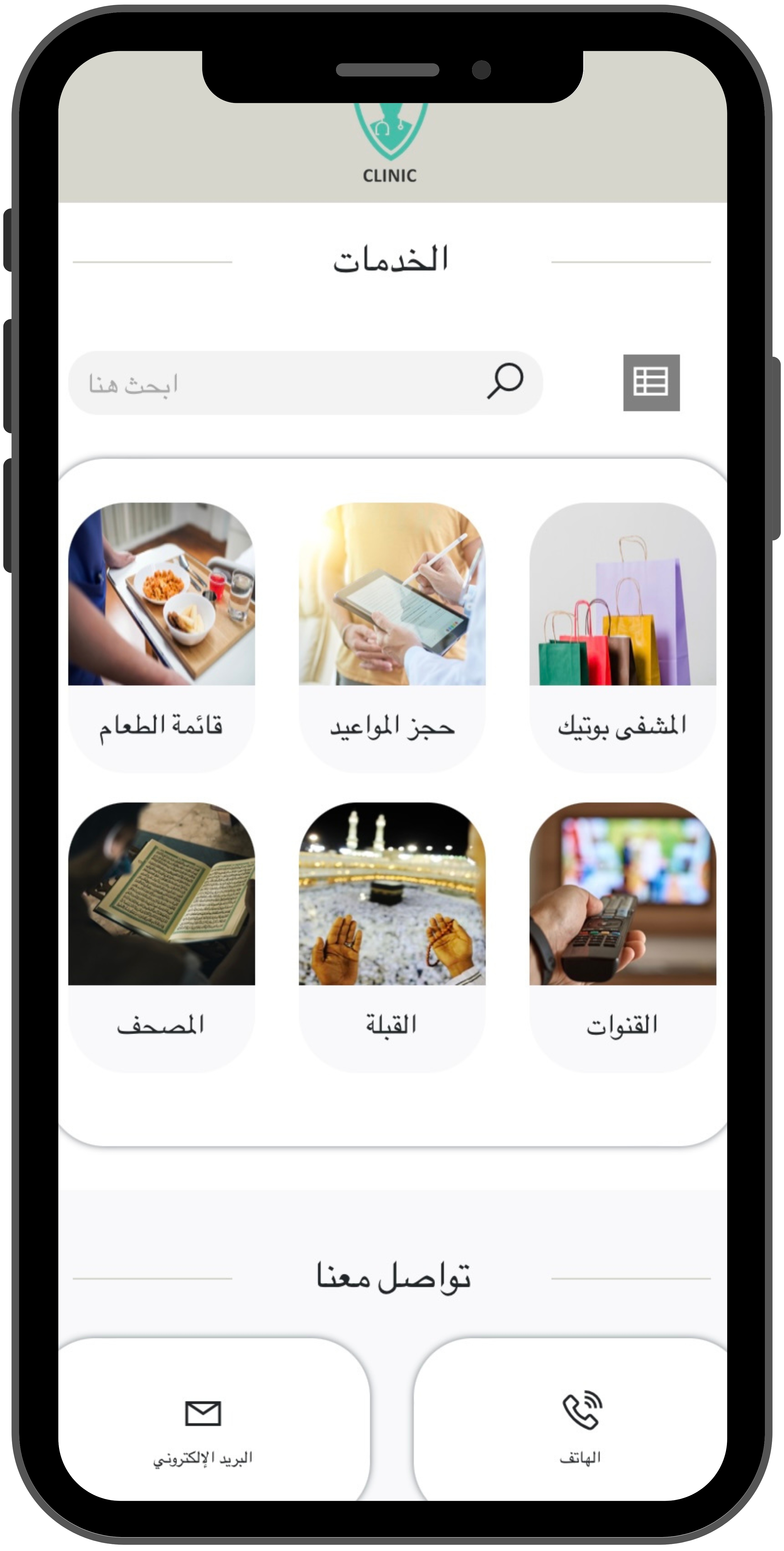Screen dimensions: 784x1551
Task: Contact via البريد الإلكتروني email card
Action: [203, 1427]
